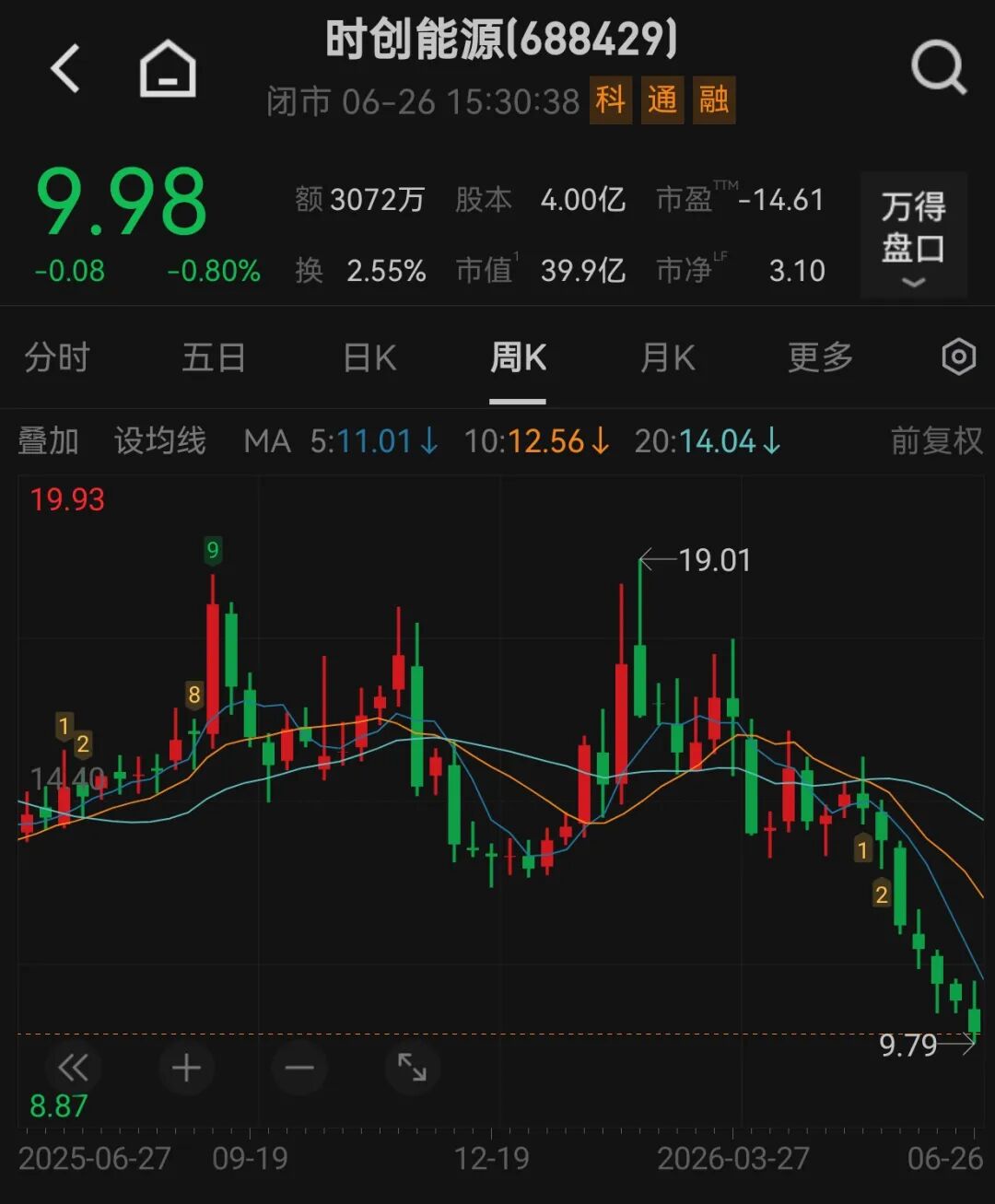The image size is (995, 1204).
Task: Switch to the 五日 tab
Action: coord(214,357)
